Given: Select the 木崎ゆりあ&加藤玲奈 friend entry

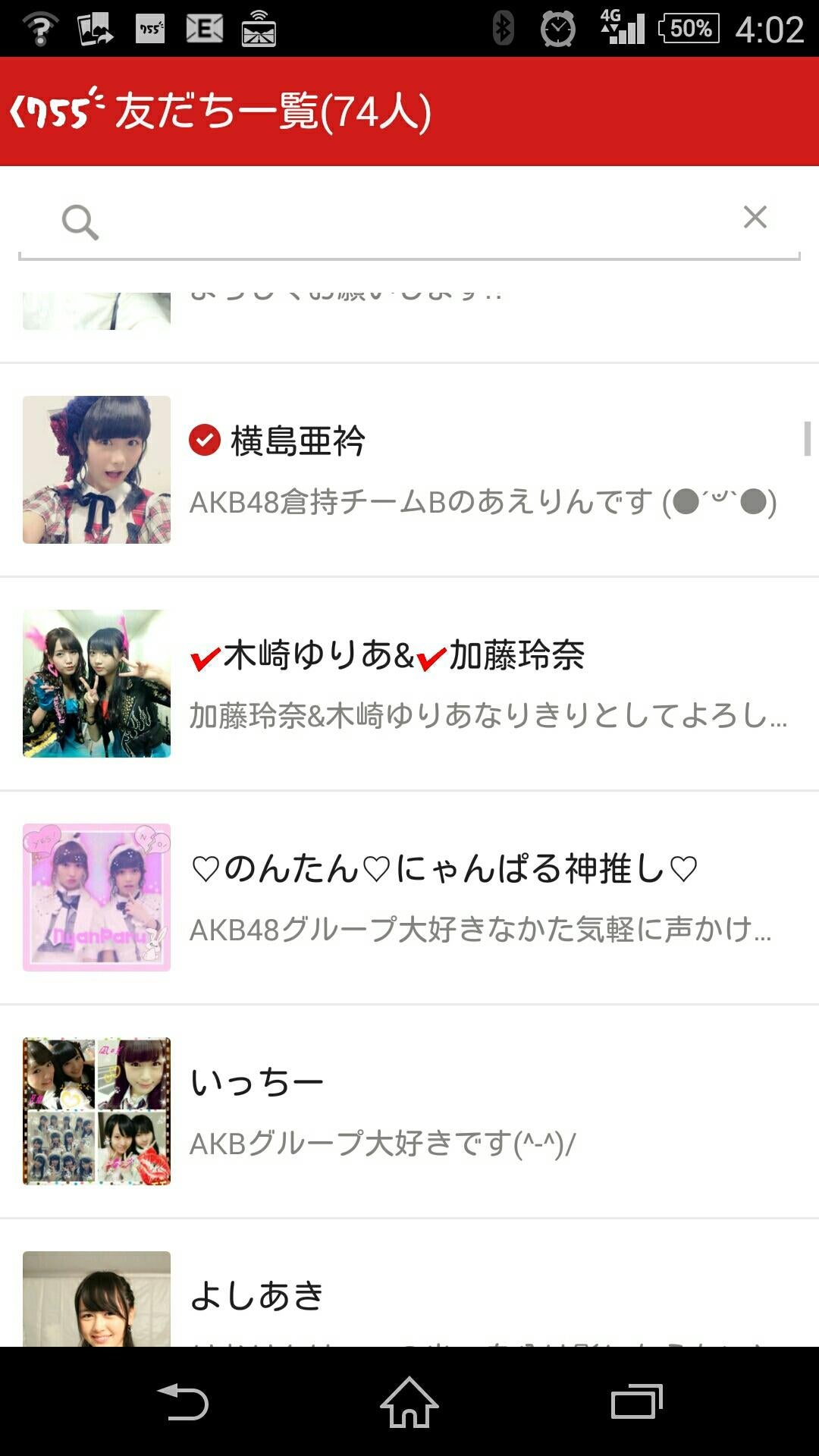Looking at the screenshot, I should pyautogui.click(x=409, y=684).
